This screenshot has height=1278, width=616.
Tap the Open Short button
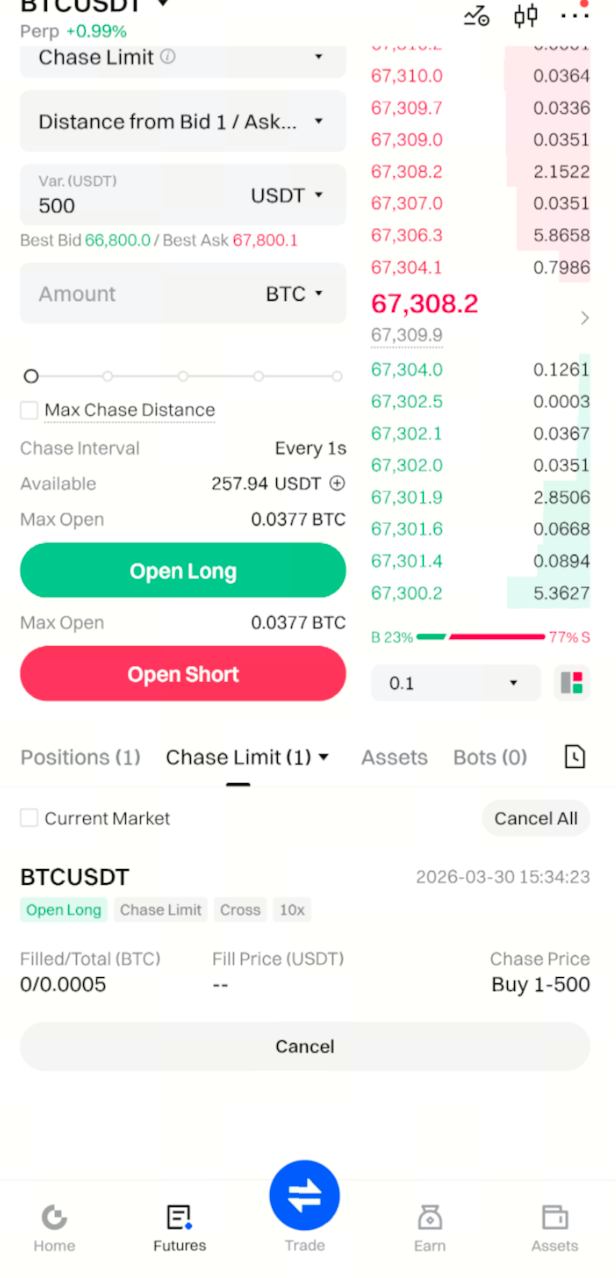[x=183, y=674]
